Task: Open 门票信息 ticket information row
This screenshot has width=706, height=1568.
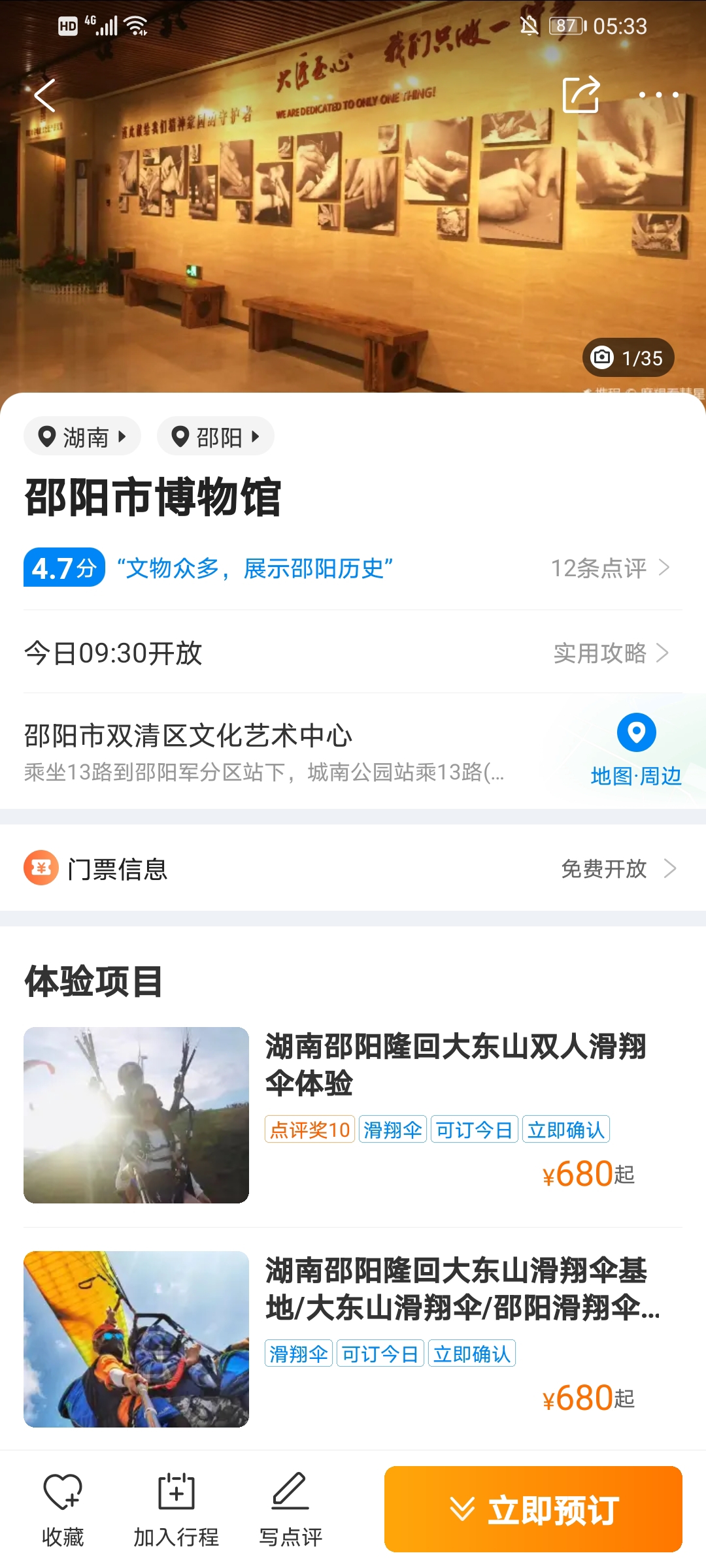Action: [x=353, y=868]
